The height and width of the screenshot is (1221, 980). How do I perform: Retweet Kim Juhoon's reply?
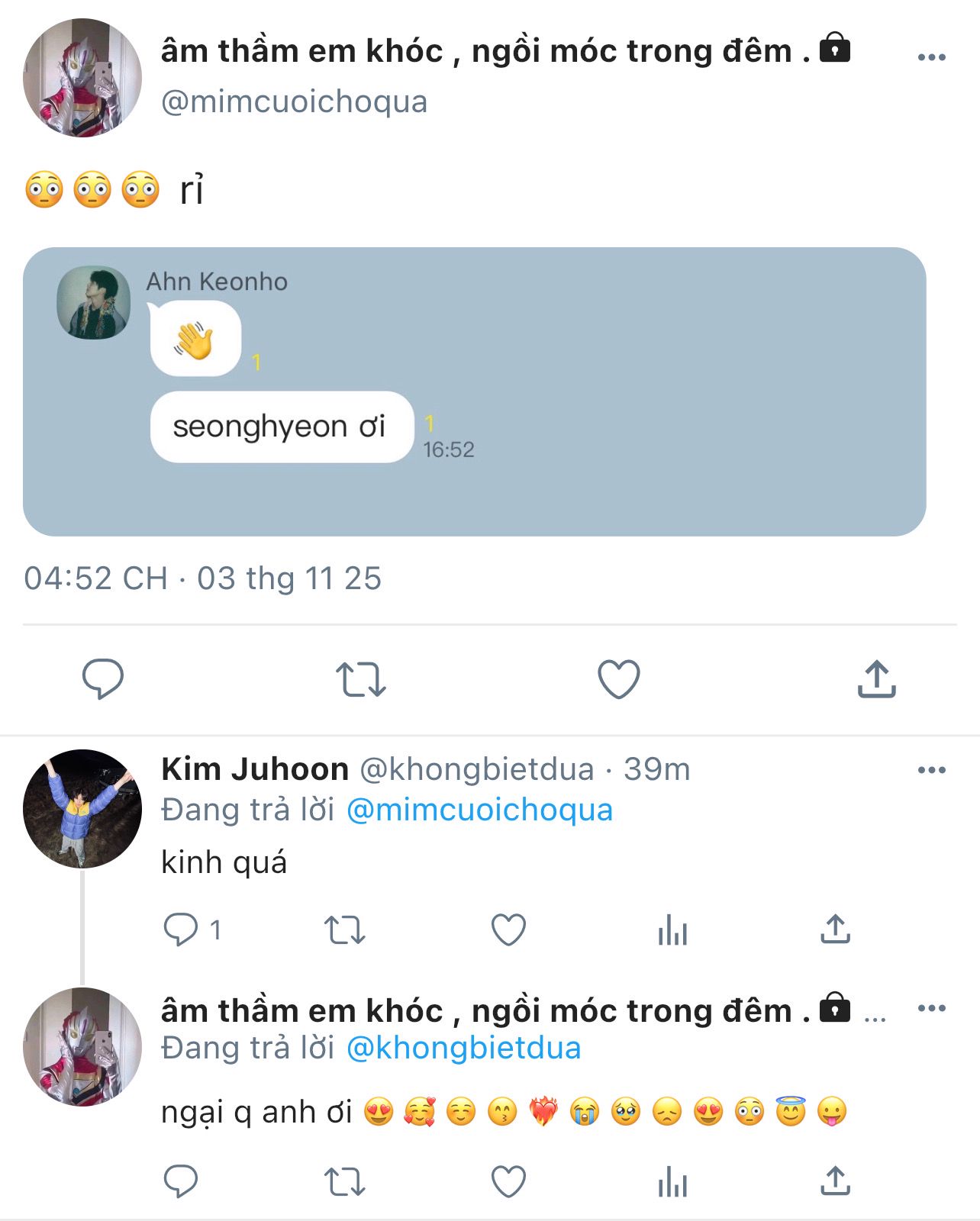coord(345,930)
